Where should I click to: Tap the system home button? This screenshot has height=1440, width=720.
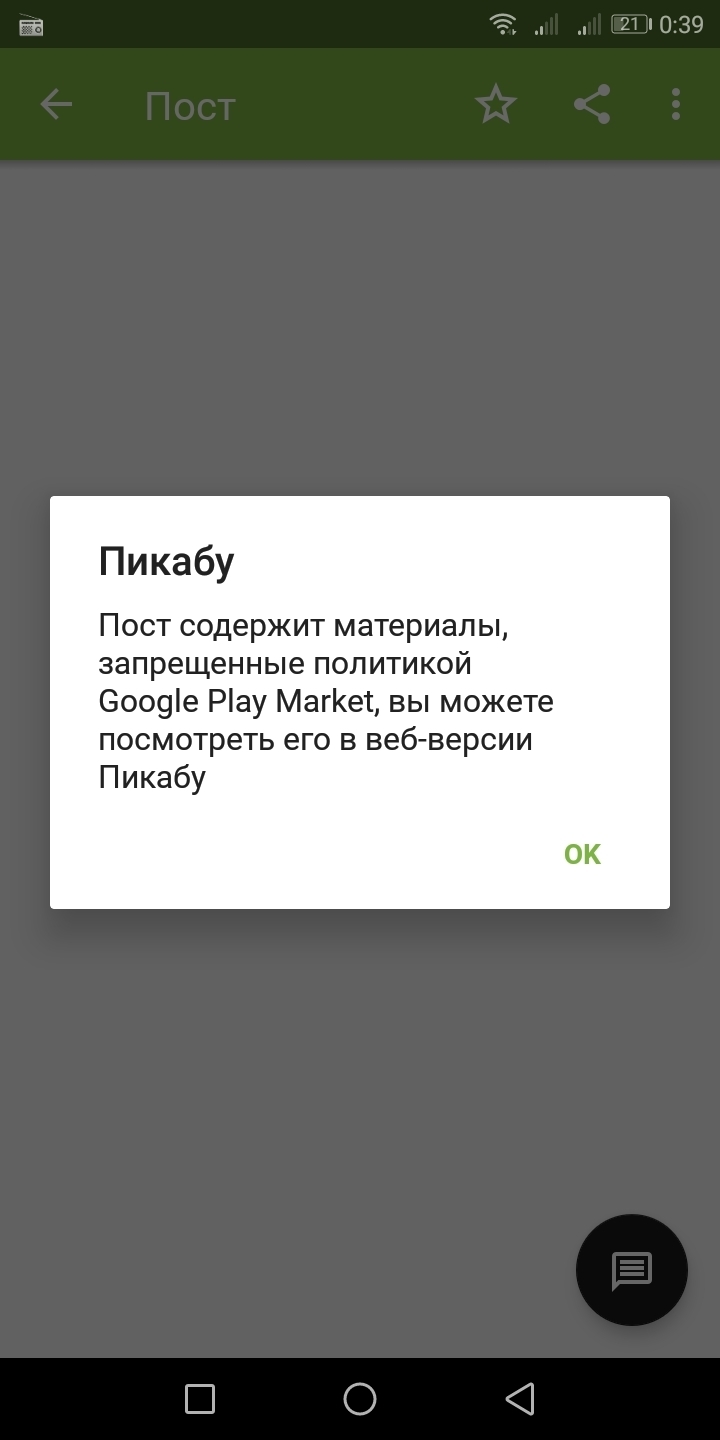360,1399
